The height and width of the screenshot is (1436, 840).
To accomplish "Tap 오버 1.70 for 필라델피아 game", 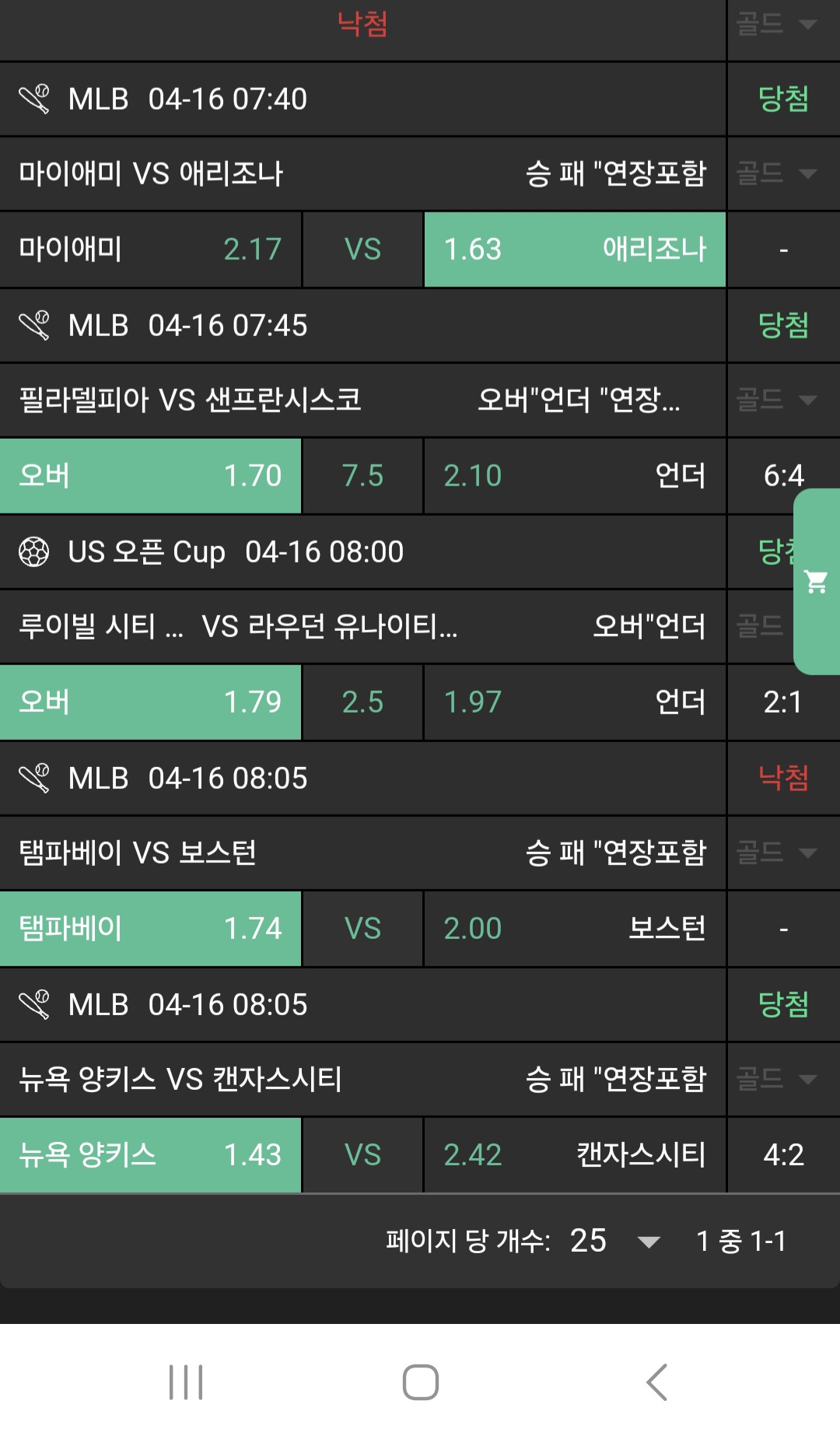I will point(150,476).
